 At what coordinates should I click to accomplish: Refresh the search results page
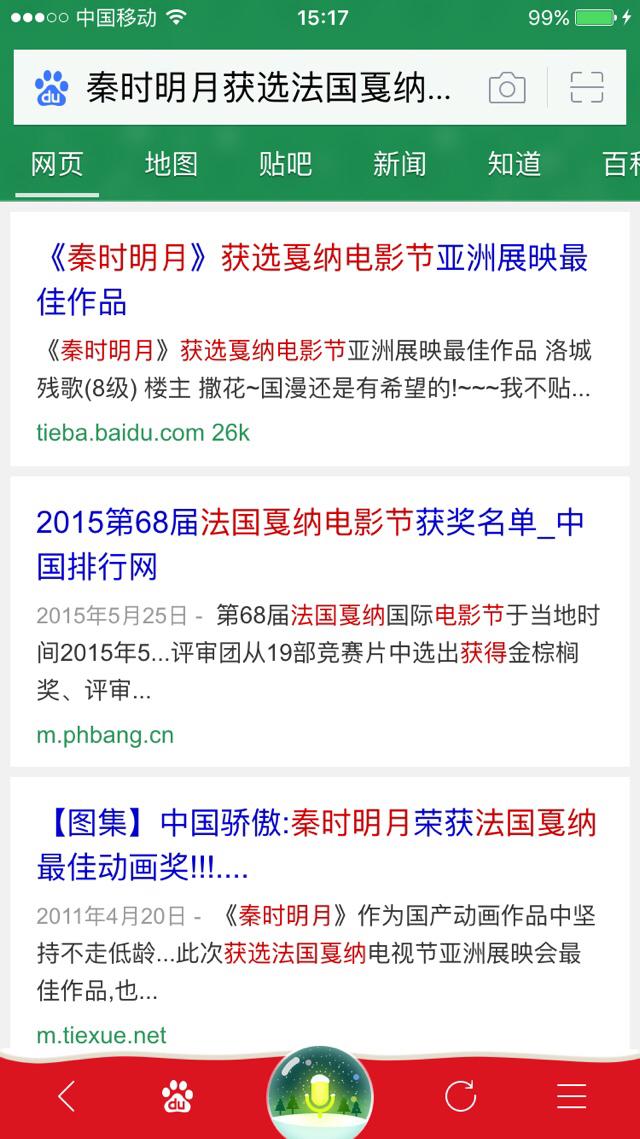pos(460,1097)
